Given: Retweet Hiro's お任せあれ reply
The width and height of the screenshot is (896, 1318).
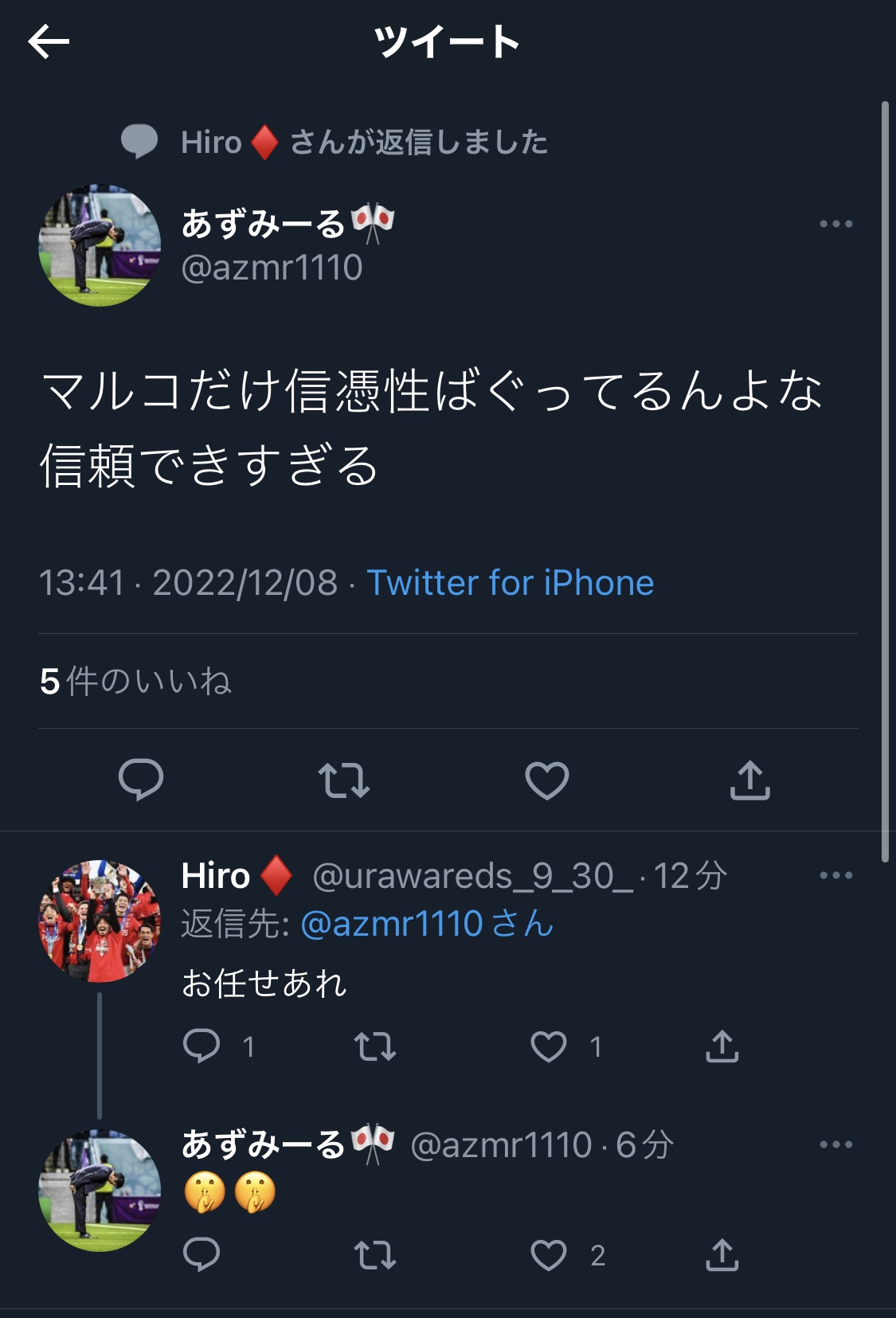Looking at the screenshot, I should pyautogui.click(x=374, y=1046).
